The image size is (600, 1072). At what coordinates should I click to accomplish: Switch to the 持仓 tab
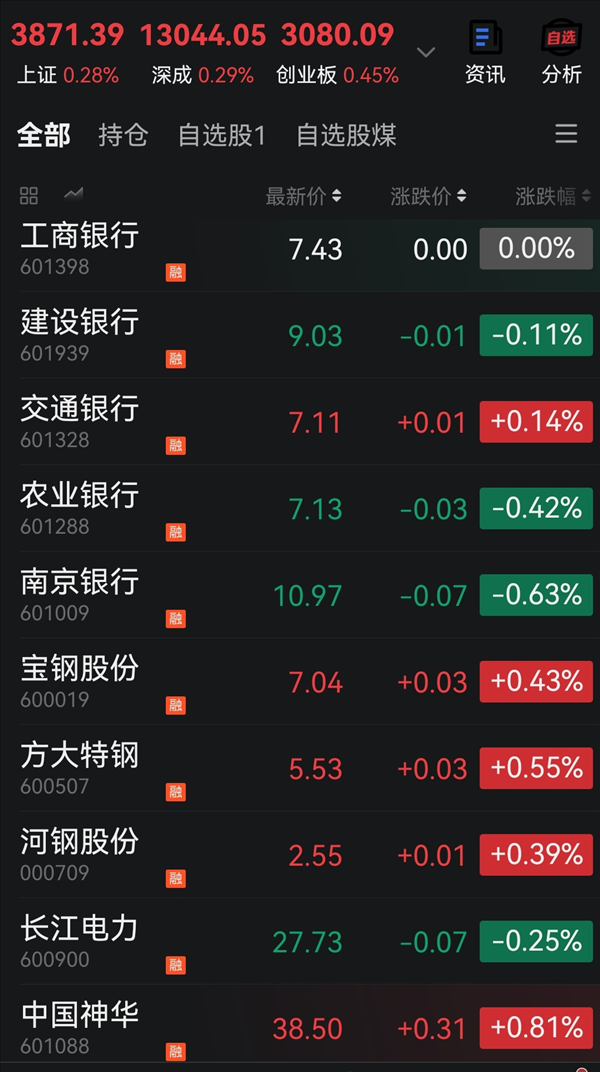tap(123, 135)
